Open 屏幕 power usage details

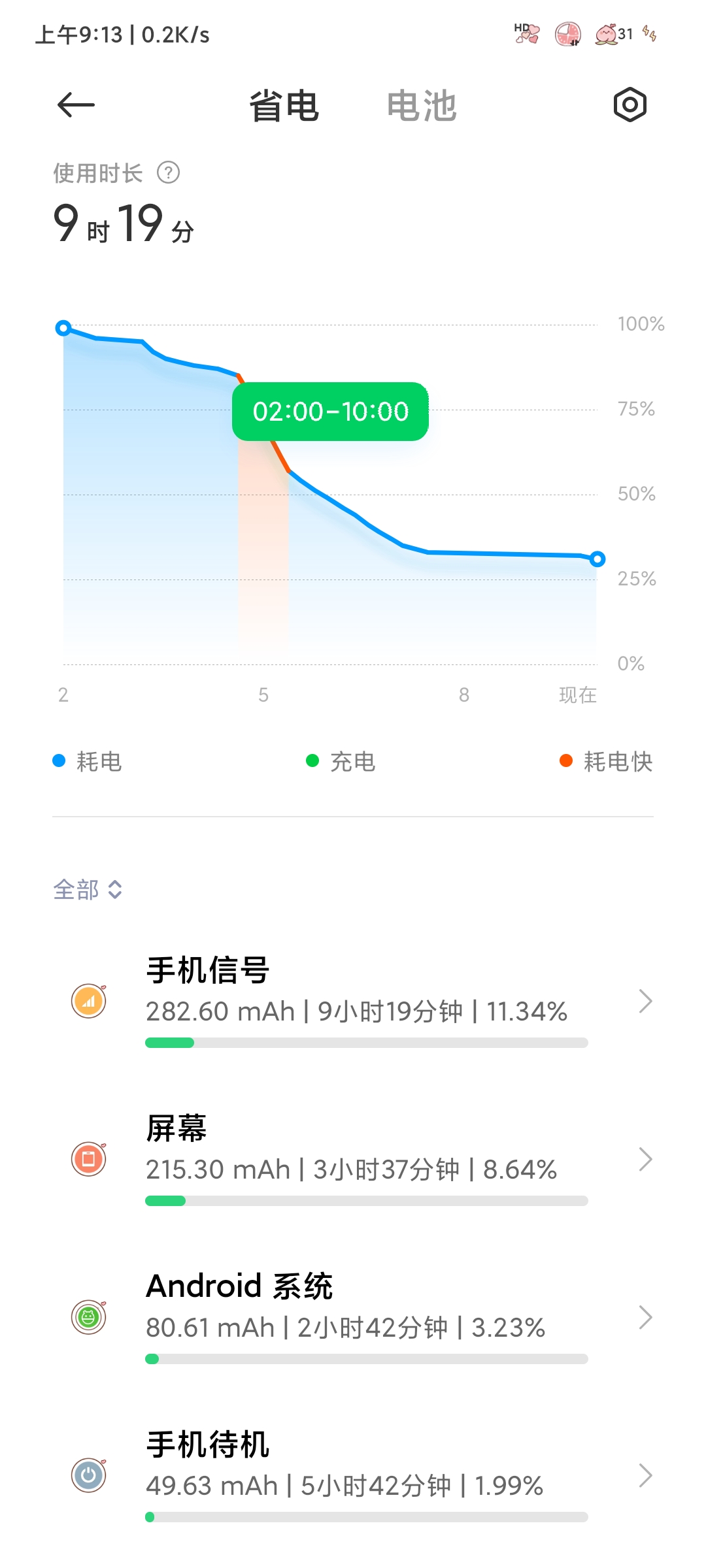tap(353, 1159)
